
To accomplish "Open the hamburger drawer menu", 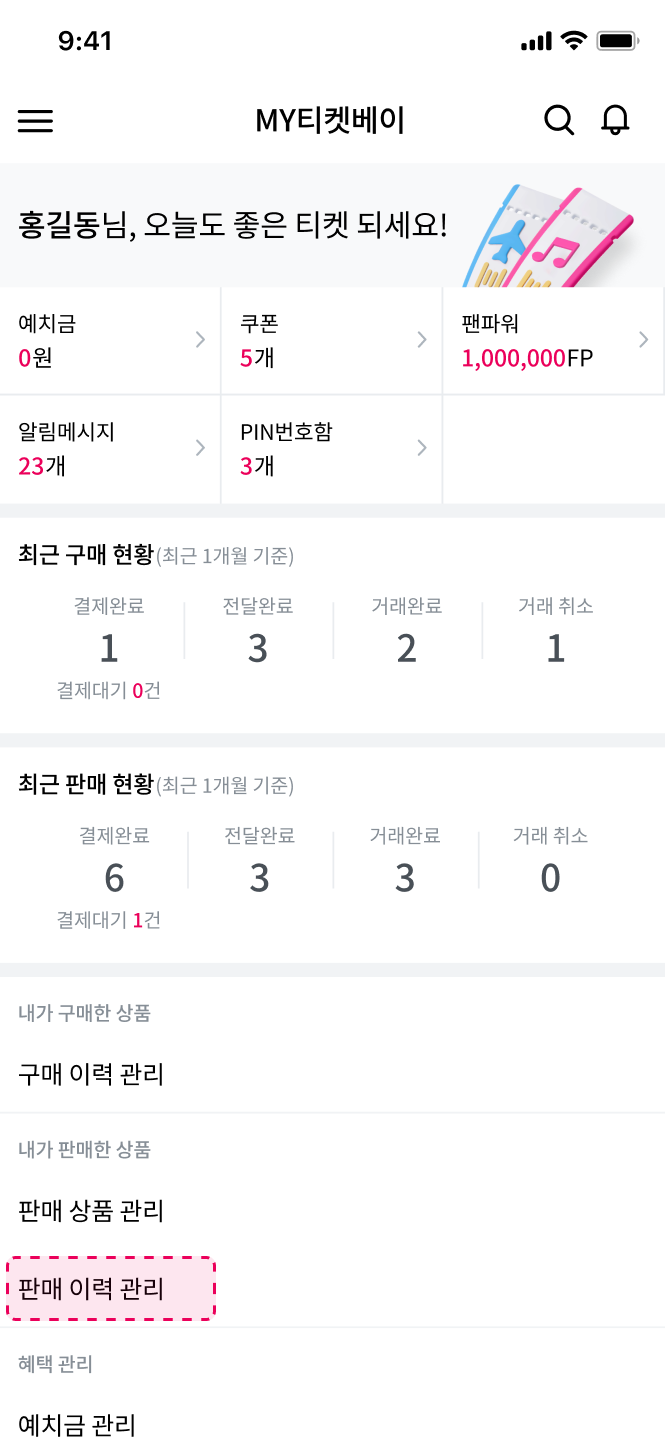I will pos(35,121).
